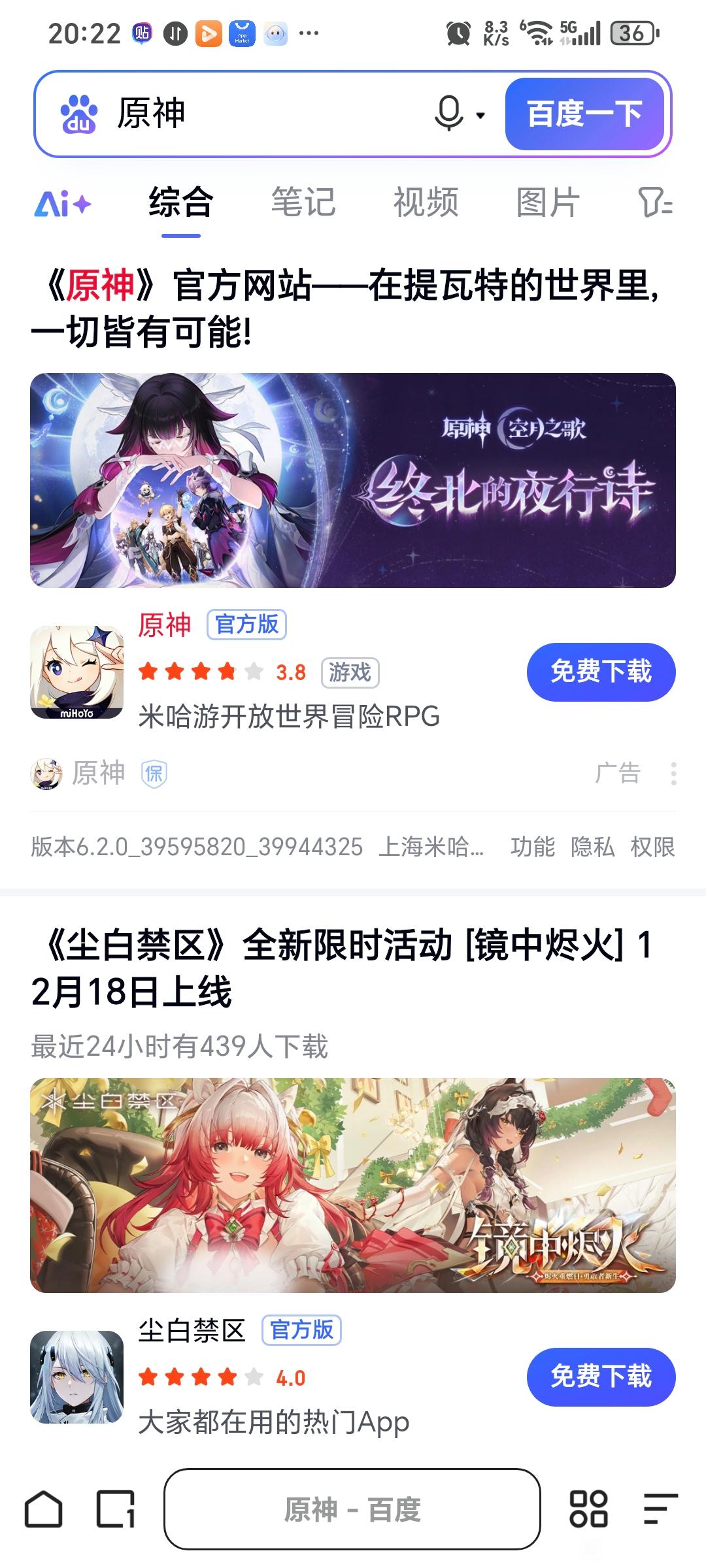Viewport: 706px width, 1568px height.
Task: Tap the 百度一下 search button
Action: pyautogui.click(x=584, y=114)
